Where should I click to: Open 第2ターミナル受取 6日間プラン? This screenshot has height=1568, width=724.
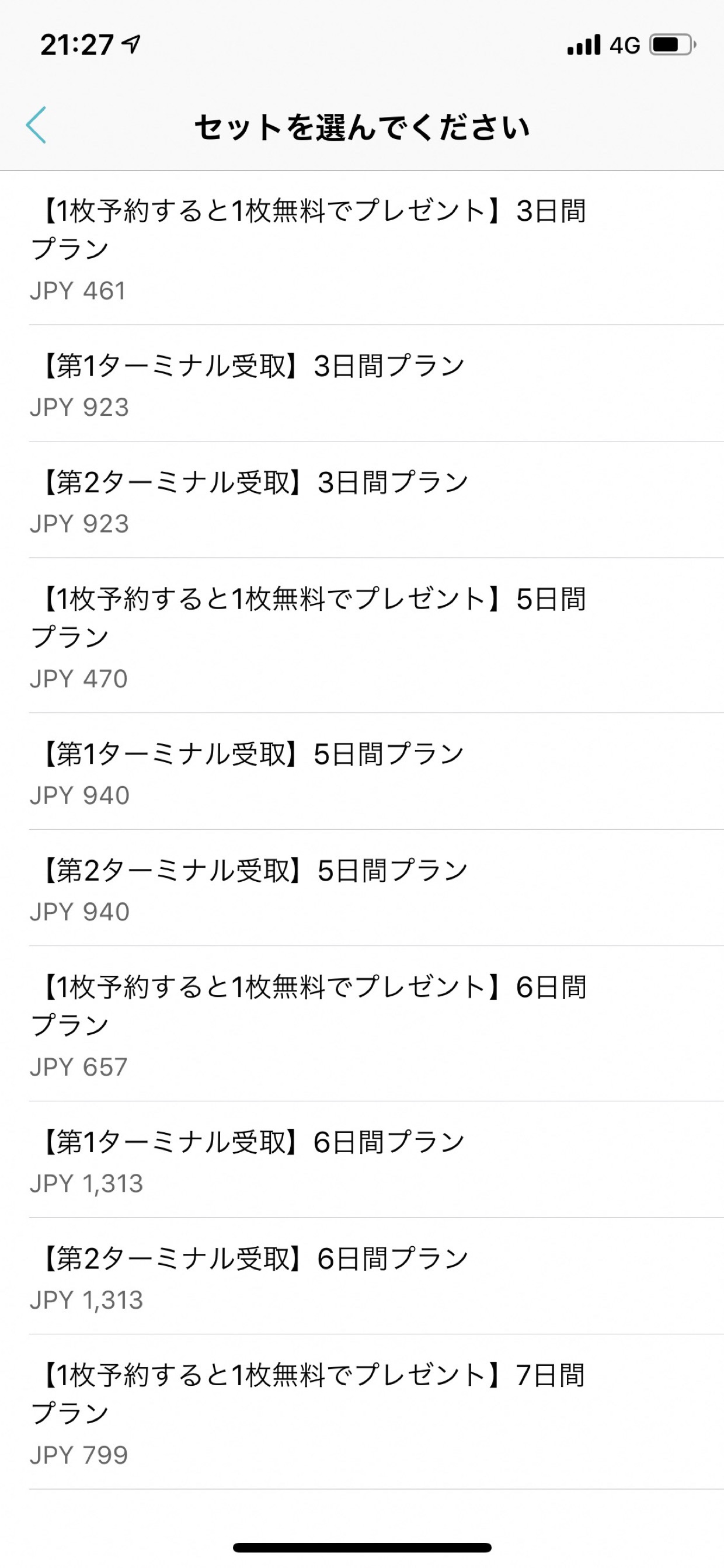[x=362, y=1276]
